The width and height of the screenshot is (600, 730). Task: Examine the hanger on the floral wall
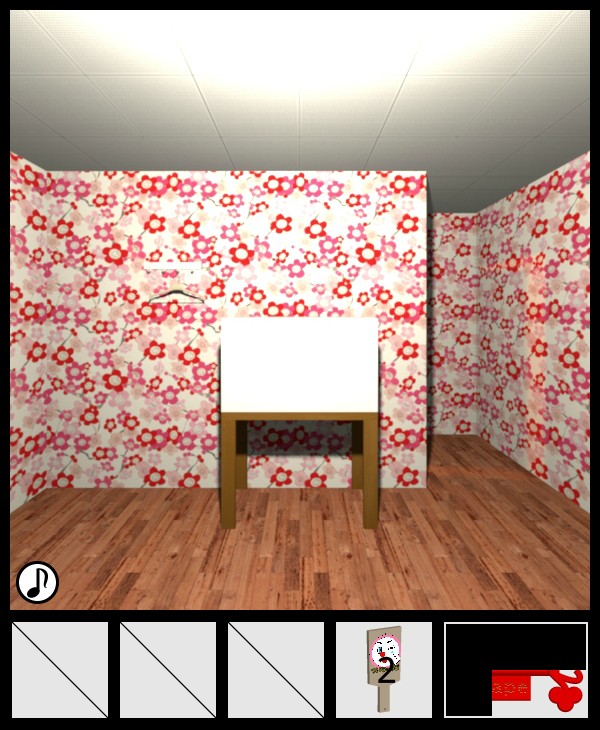click(x=176, y=297)
